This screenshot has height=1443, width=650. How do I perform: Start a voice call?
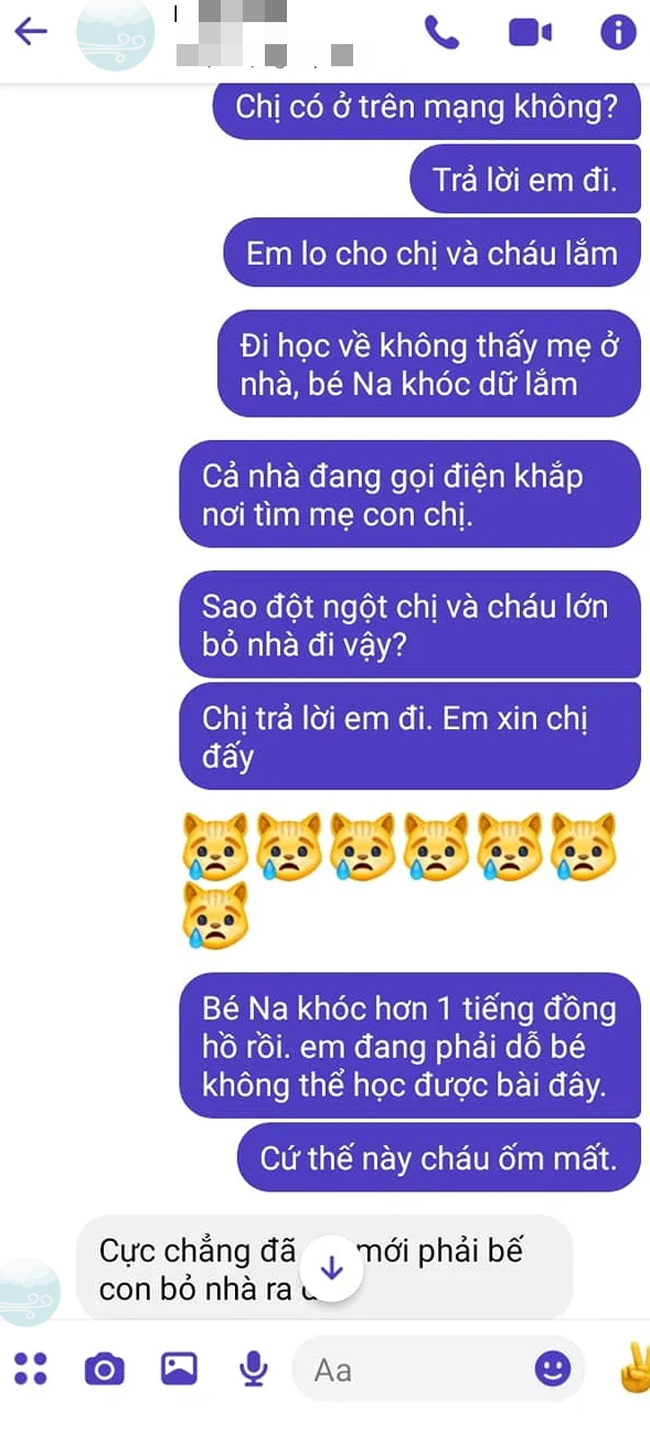click(440, 32)
